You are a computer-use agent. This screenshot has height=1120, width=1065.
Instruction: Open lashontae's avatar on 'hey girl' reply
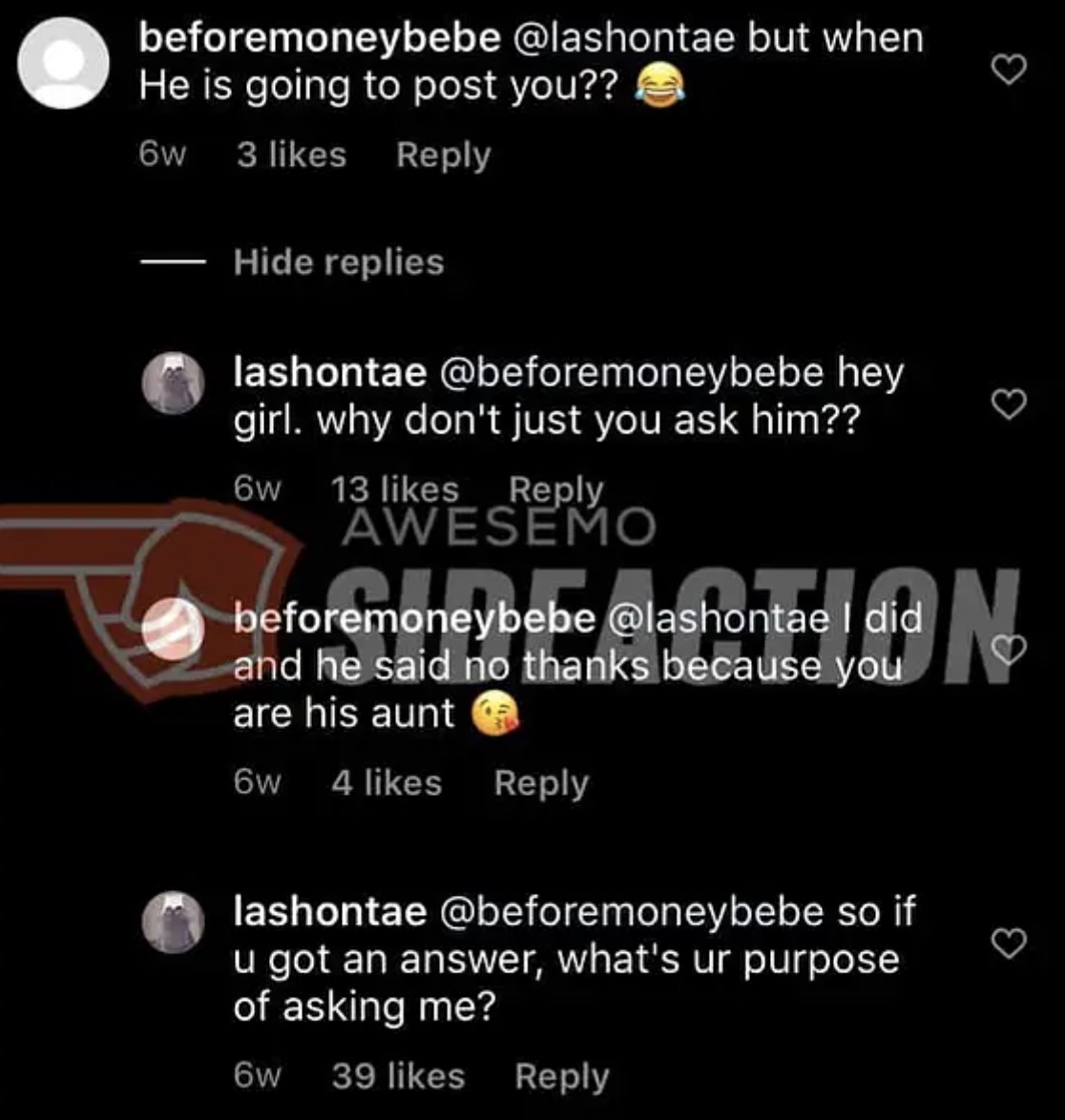point(174,382)
